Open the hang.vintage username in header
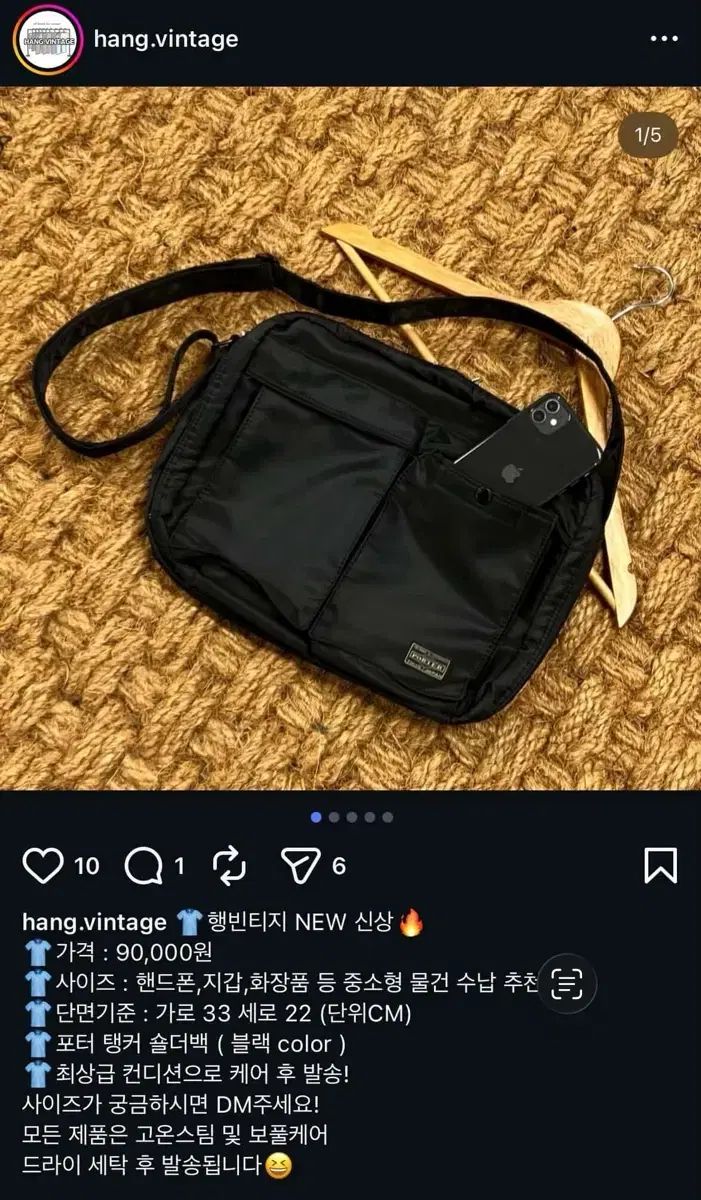This screenshot has height=1200, width=701. [x=166, y=39]
